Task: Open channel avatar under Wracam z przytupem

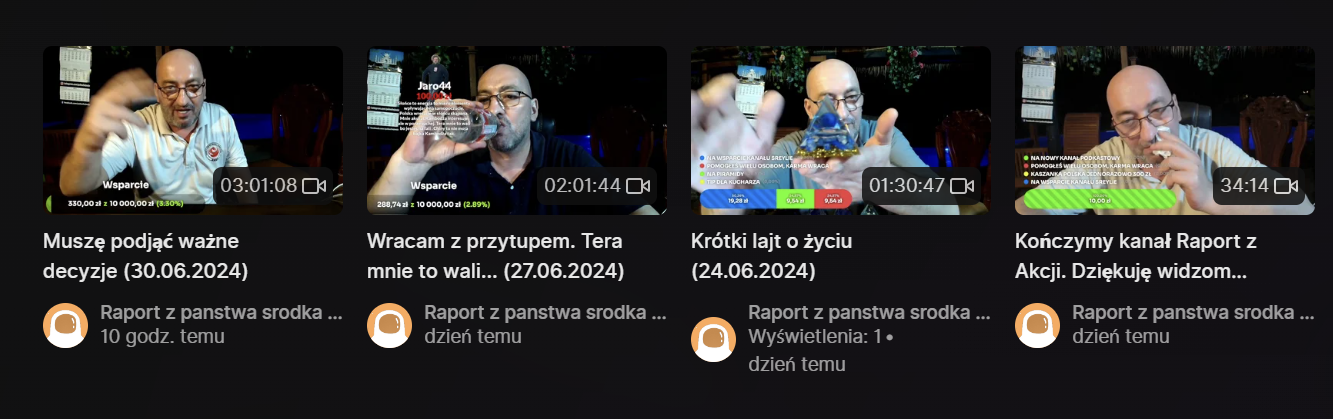Action: pyautogui.click(x=390, y=325)
